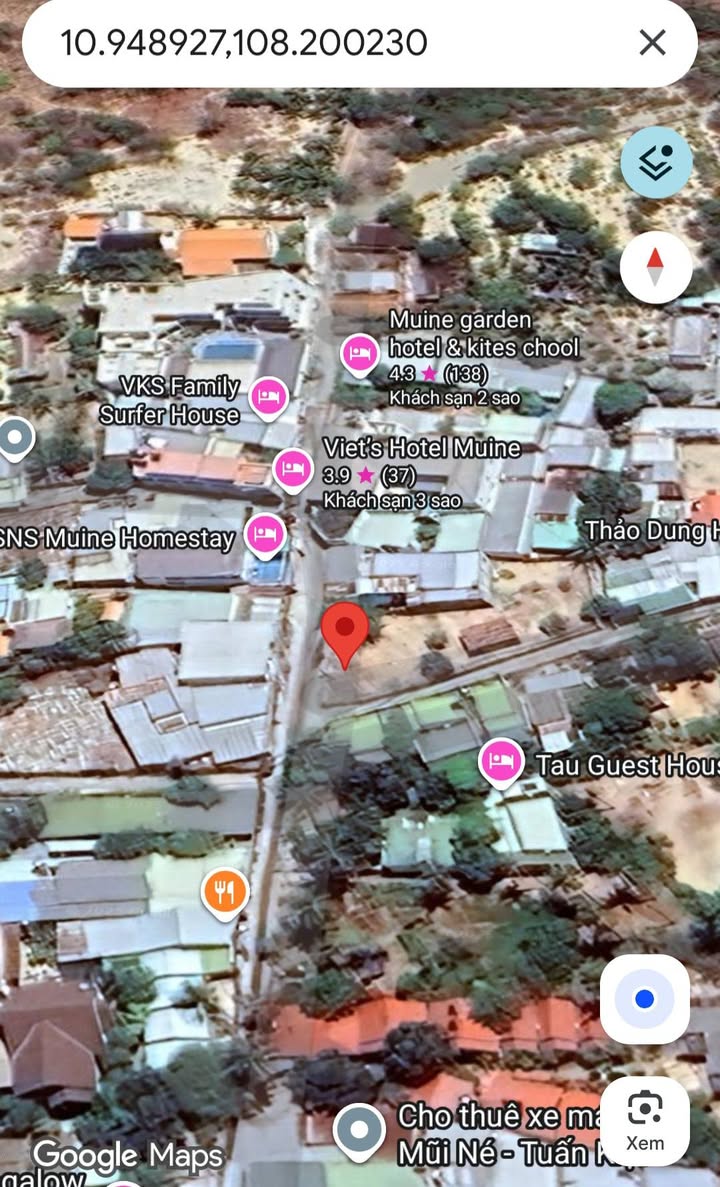Tap the orange restaurant marker
The height and width of the screenshot is (1187, 720).
(x=225, y=893)
